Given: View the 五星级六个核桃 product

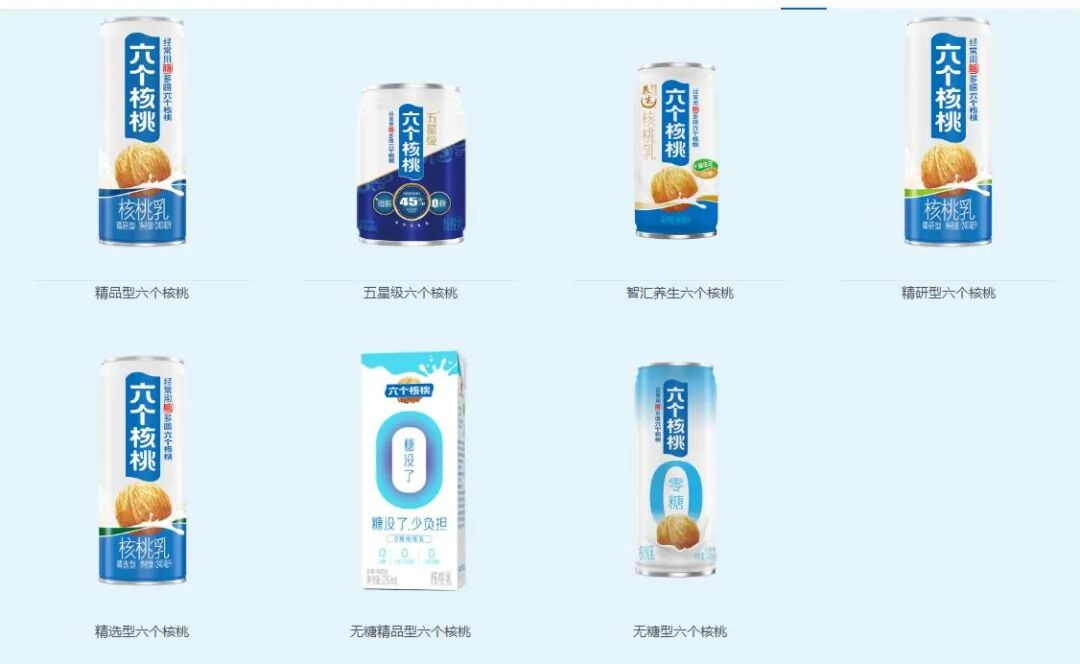Looking at the screenshot, I should tap(411, 165).
